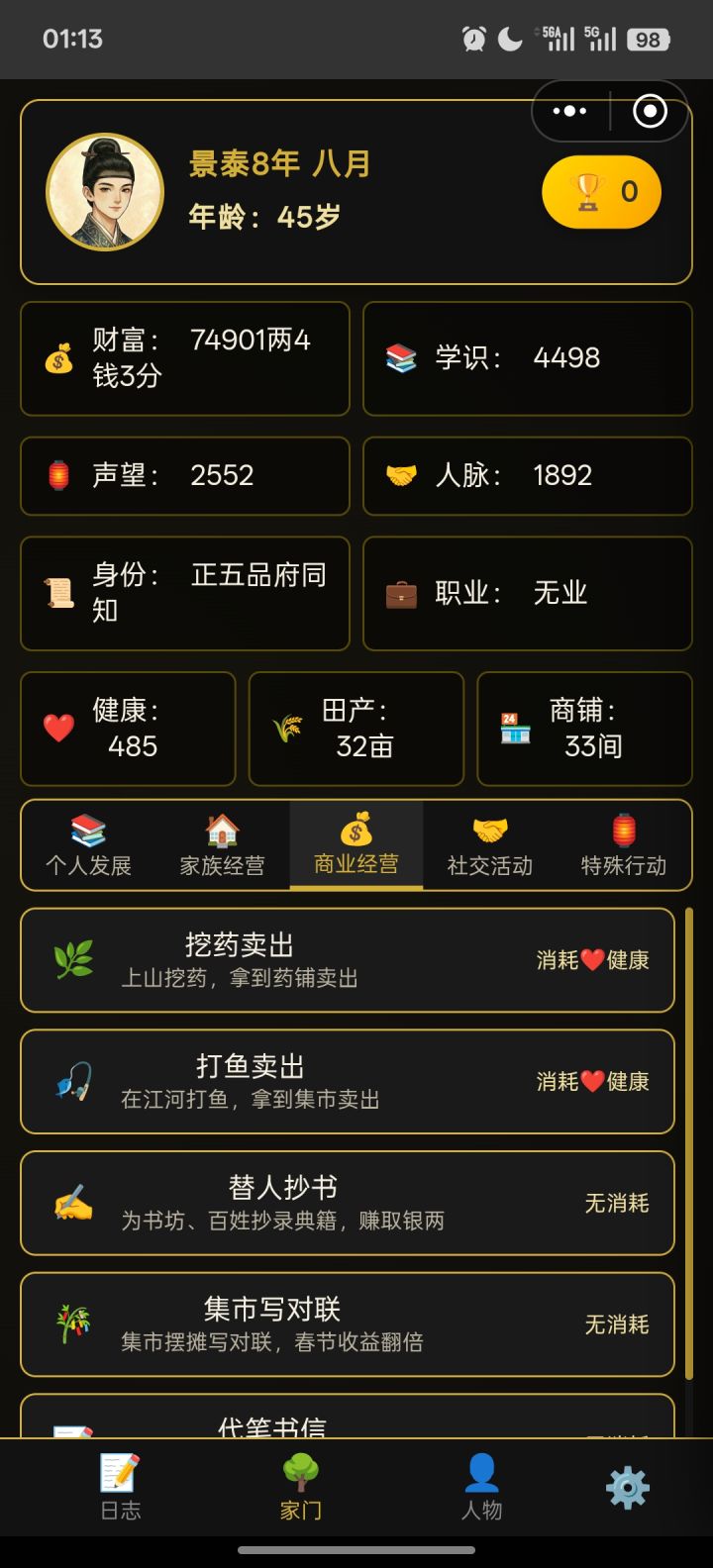This screenshot has width=713, height=1568.
Task: Click the settings gear in bottom bar
Action: click(x=626, y=1485)
